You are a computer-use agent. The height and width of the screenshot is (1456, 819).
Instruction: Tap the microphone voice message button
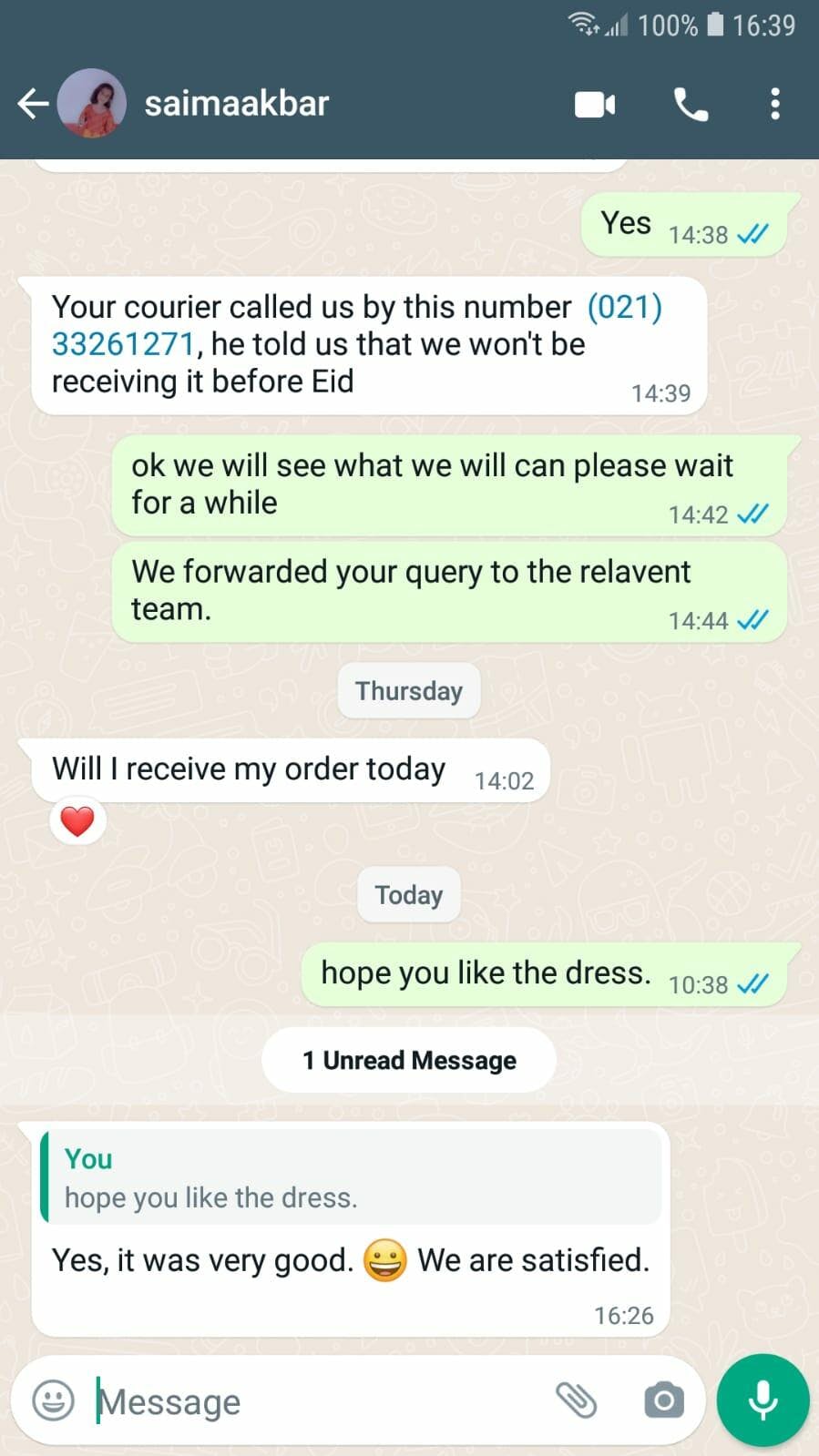(x=763, y=1400)
